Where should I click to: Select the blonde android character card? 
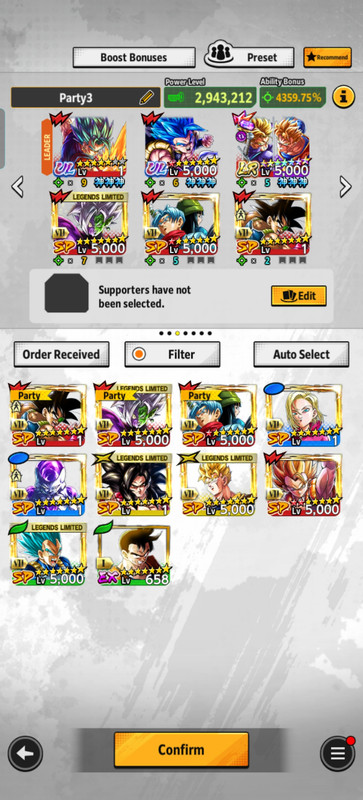[303, 416]
